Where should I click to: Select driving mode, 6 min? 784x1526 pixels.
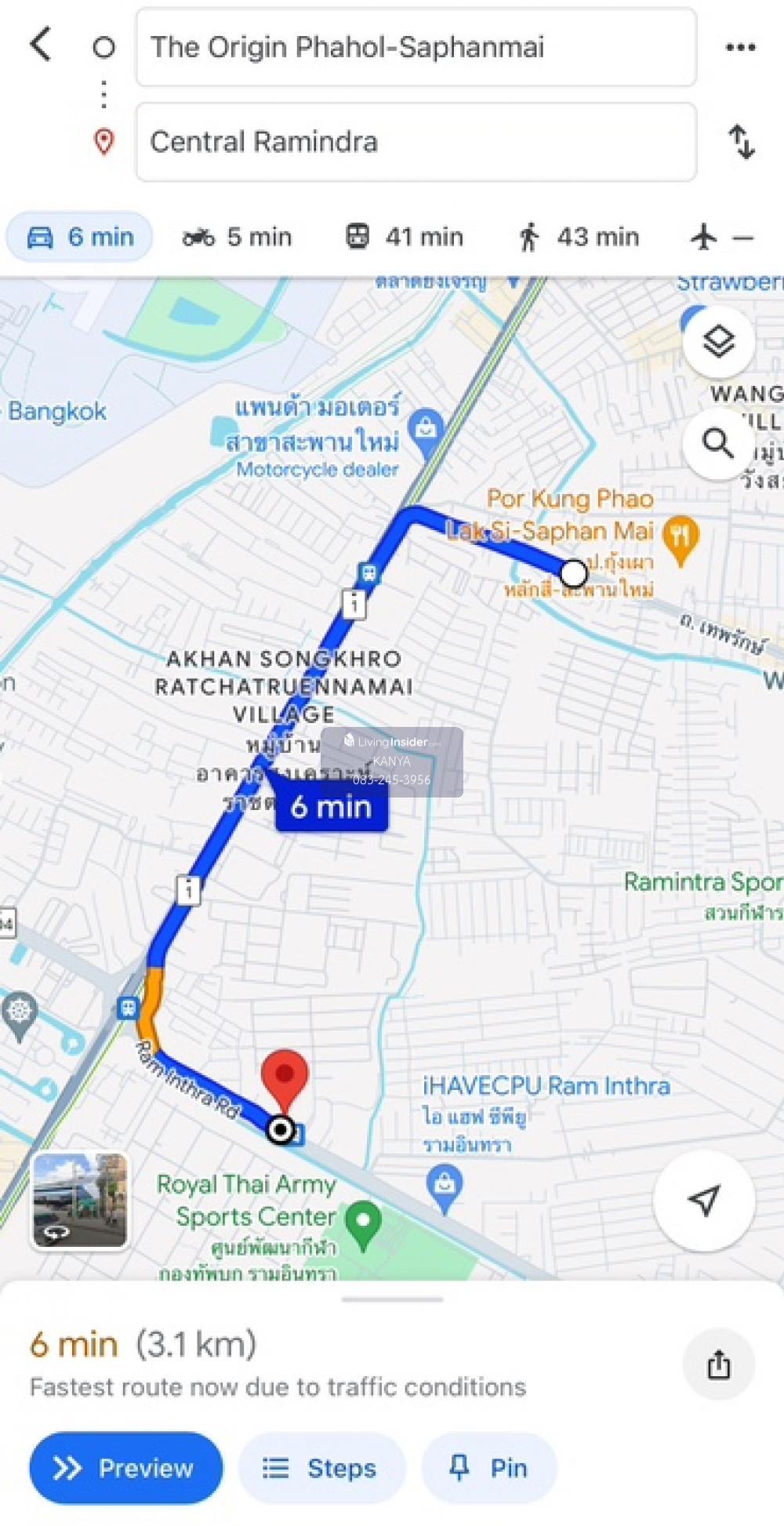click(80, 237)
